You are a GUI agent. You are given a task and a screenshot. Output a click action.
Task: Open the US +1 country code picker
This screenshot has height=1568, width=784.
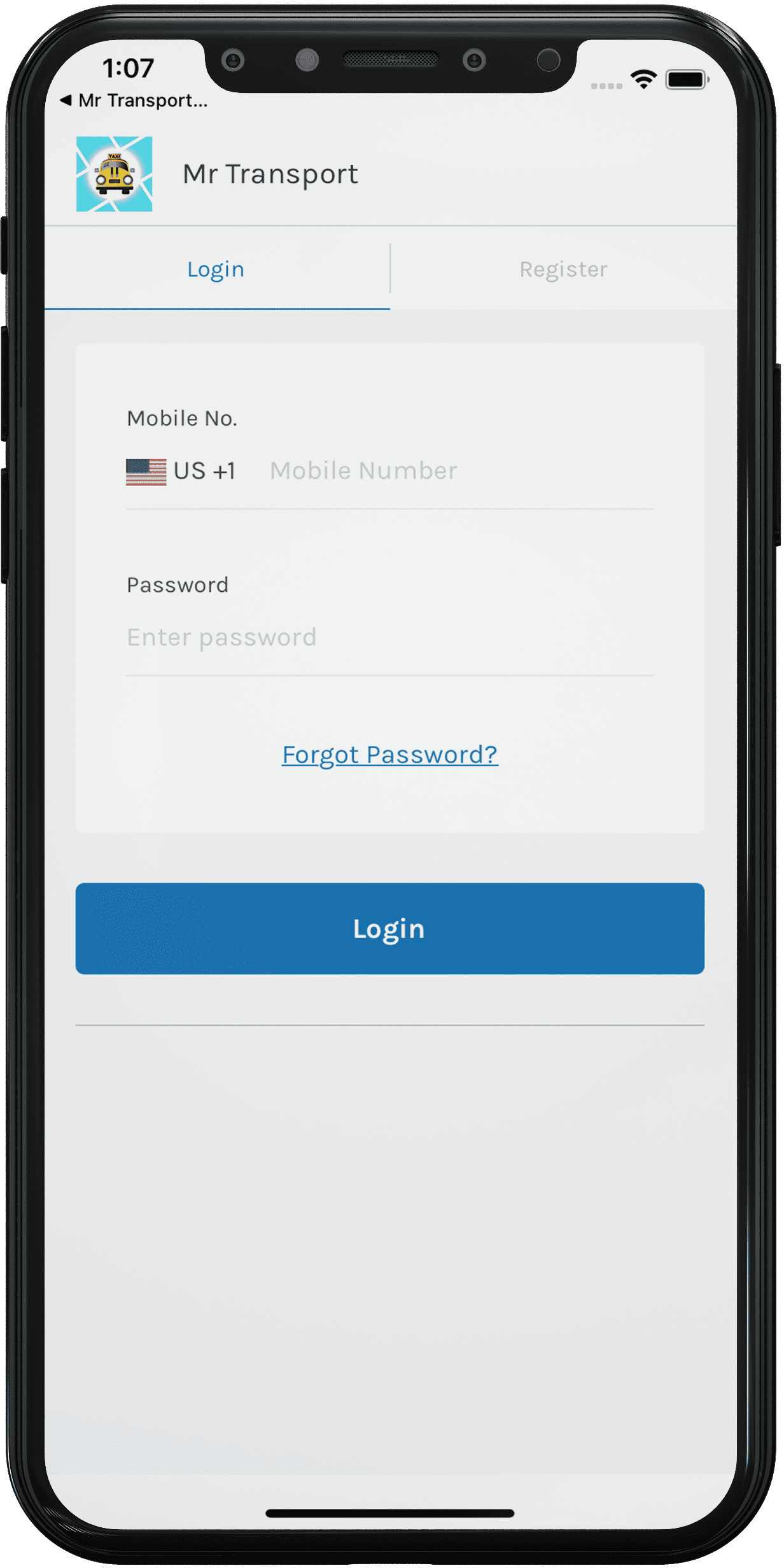coord(181,472)
